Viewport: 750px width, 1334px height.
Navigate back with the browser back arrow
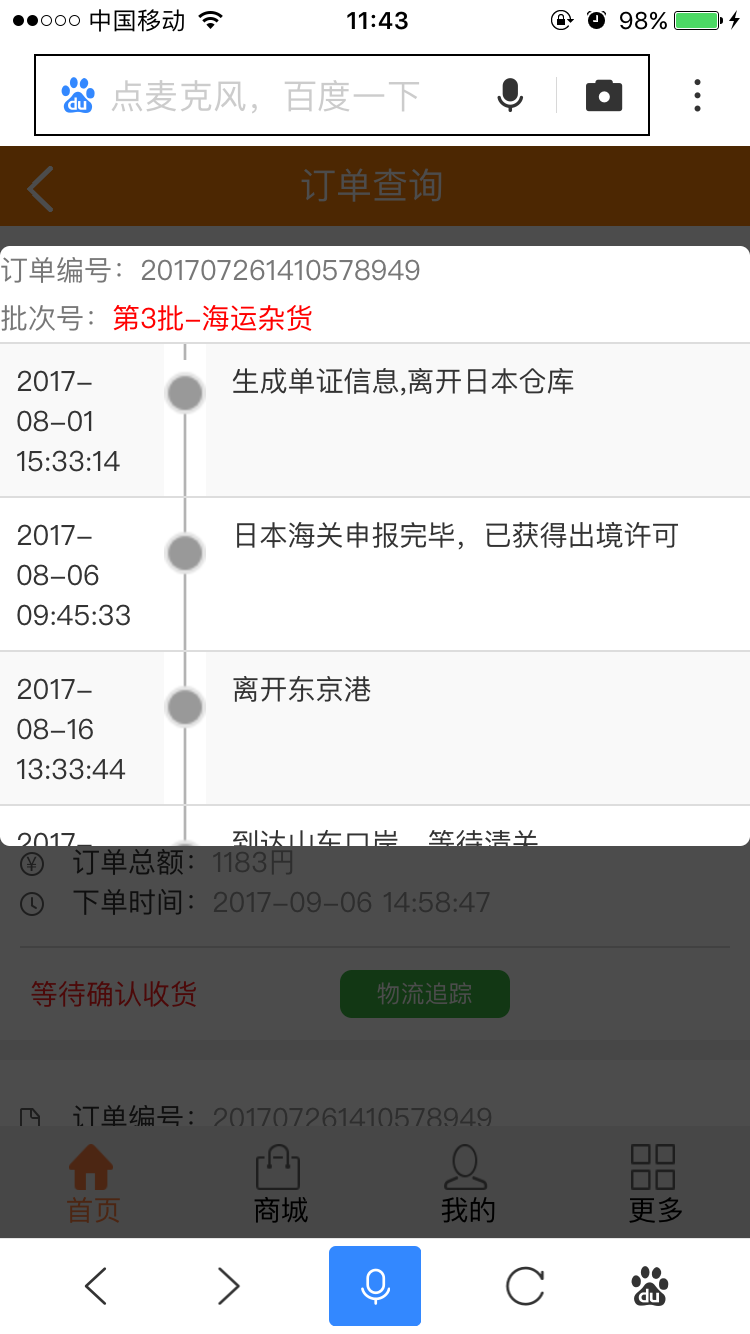point(95,1286)
